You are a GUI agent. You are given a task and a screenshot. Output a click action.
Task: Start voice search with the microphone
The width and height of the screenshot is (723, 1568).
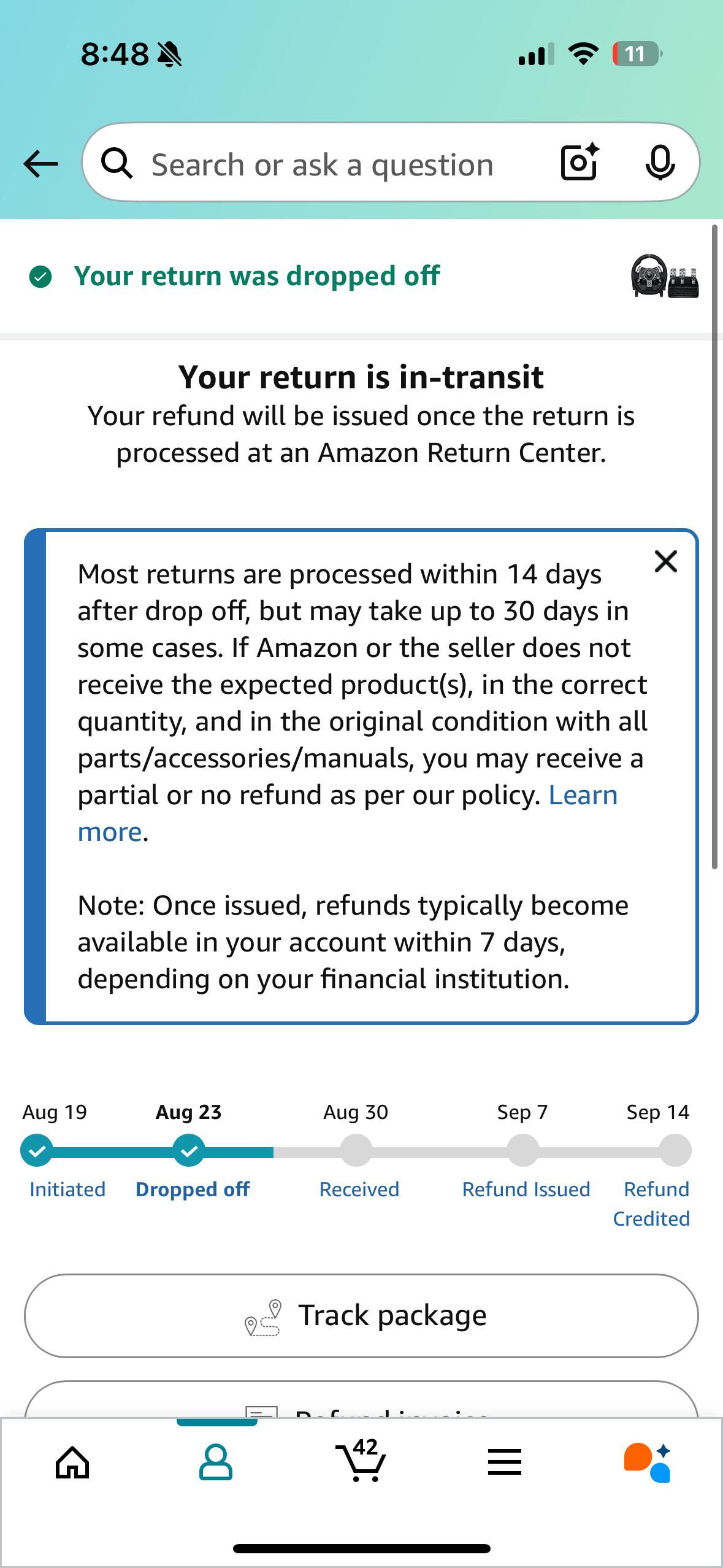660,163
